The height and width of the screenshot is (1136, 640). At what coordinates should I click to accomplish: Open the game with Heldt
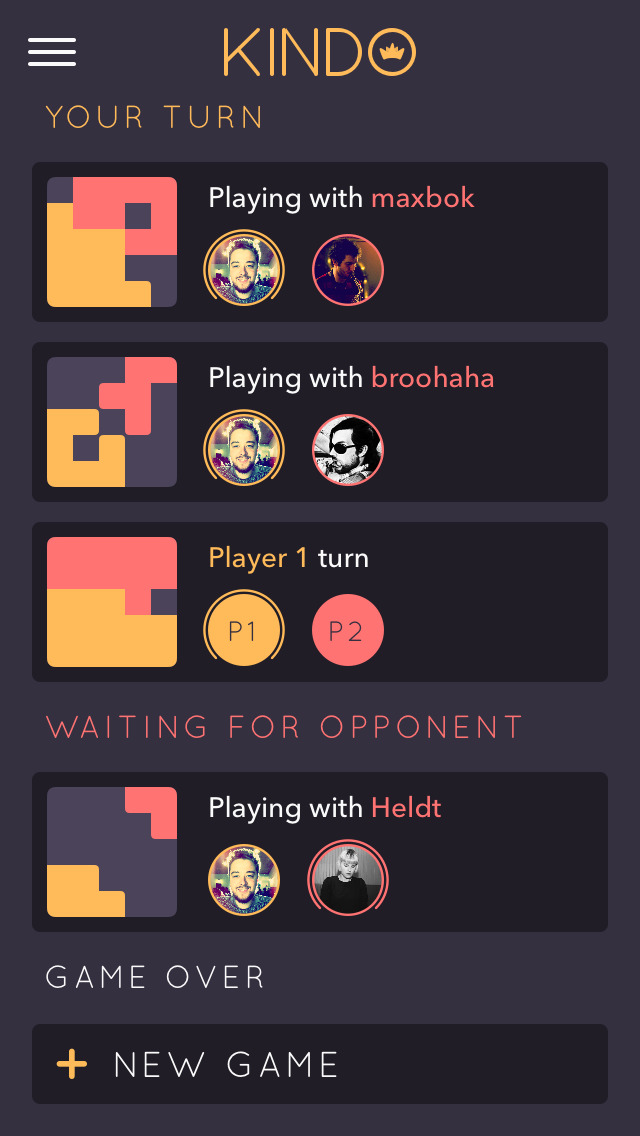point(320,852)
